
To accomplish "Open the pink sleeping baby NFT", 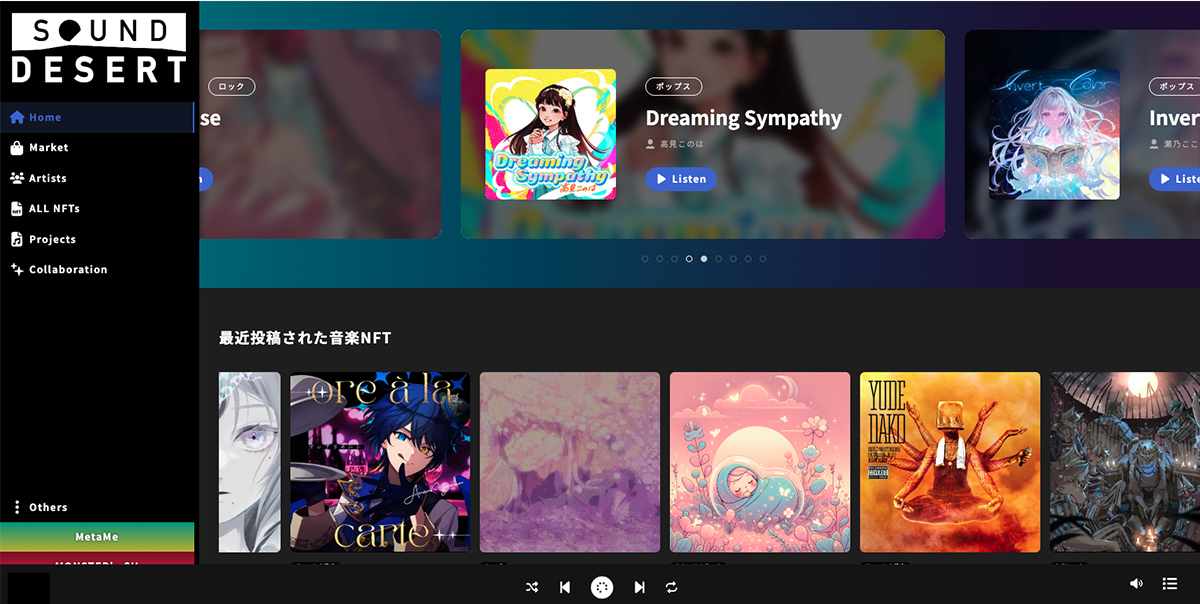I will coord(760,462).
